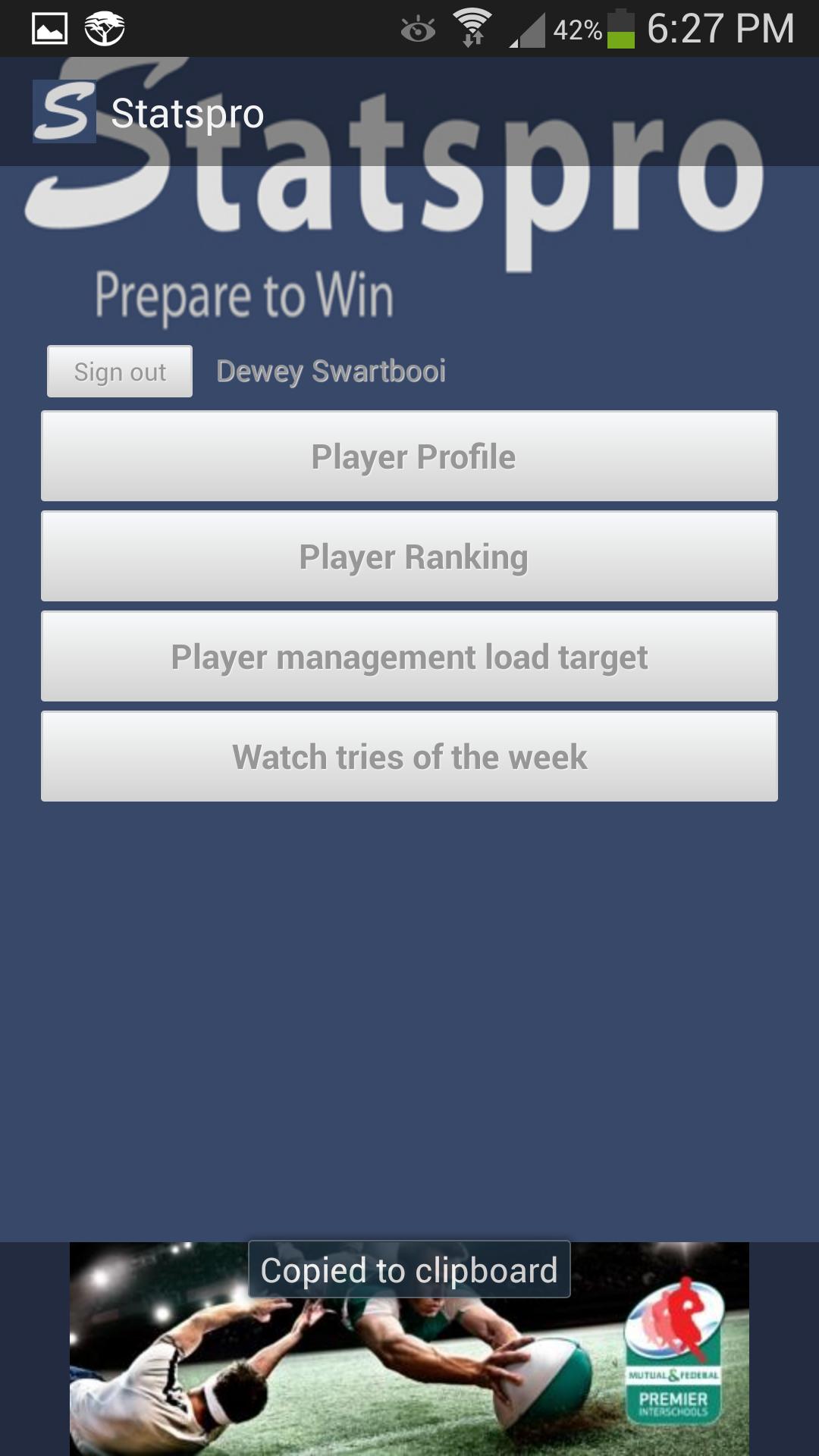Viewport: 819px width, 1456px height.
Task: Open Player Profile
Action: [409, 457]
